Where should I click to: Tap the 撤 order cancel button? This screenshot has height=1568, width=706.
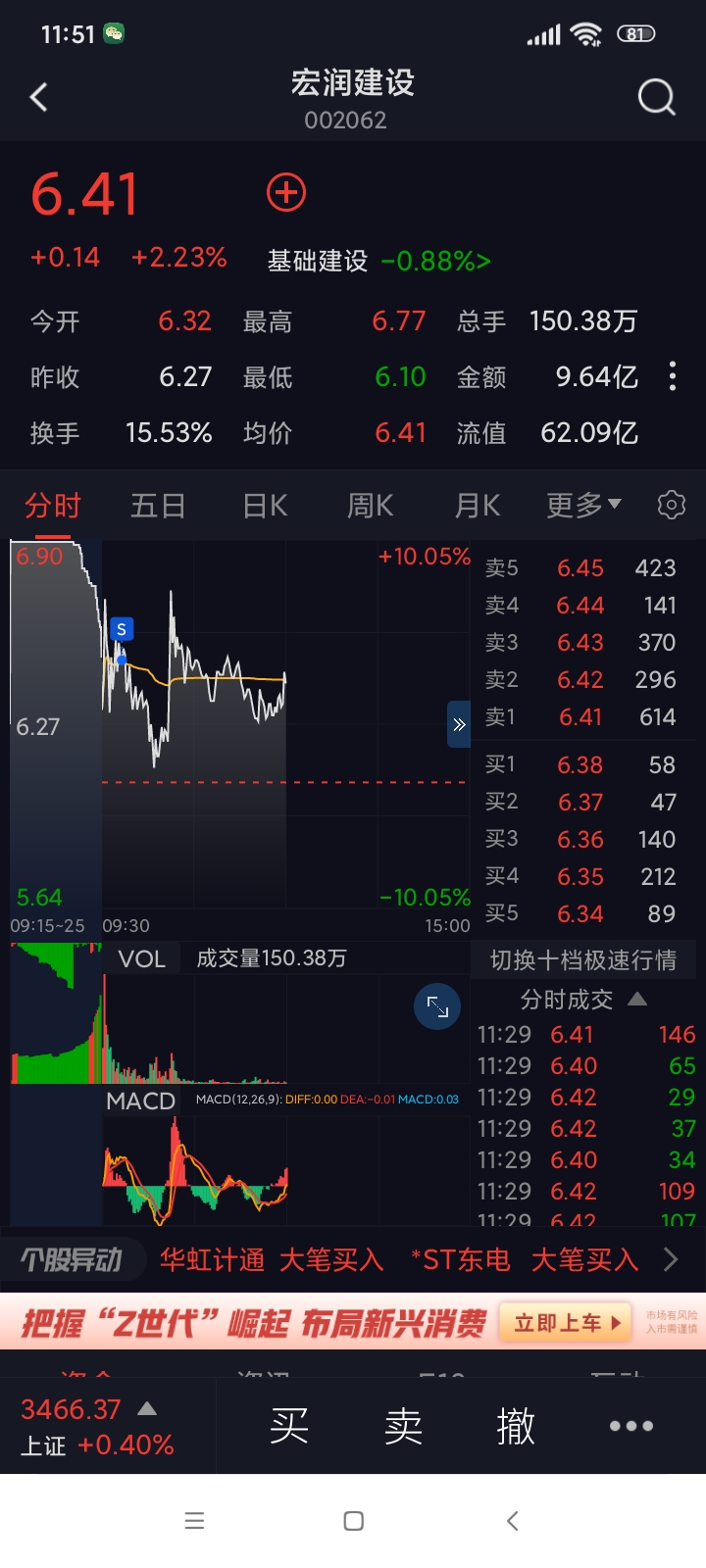tap(516, 1426)
